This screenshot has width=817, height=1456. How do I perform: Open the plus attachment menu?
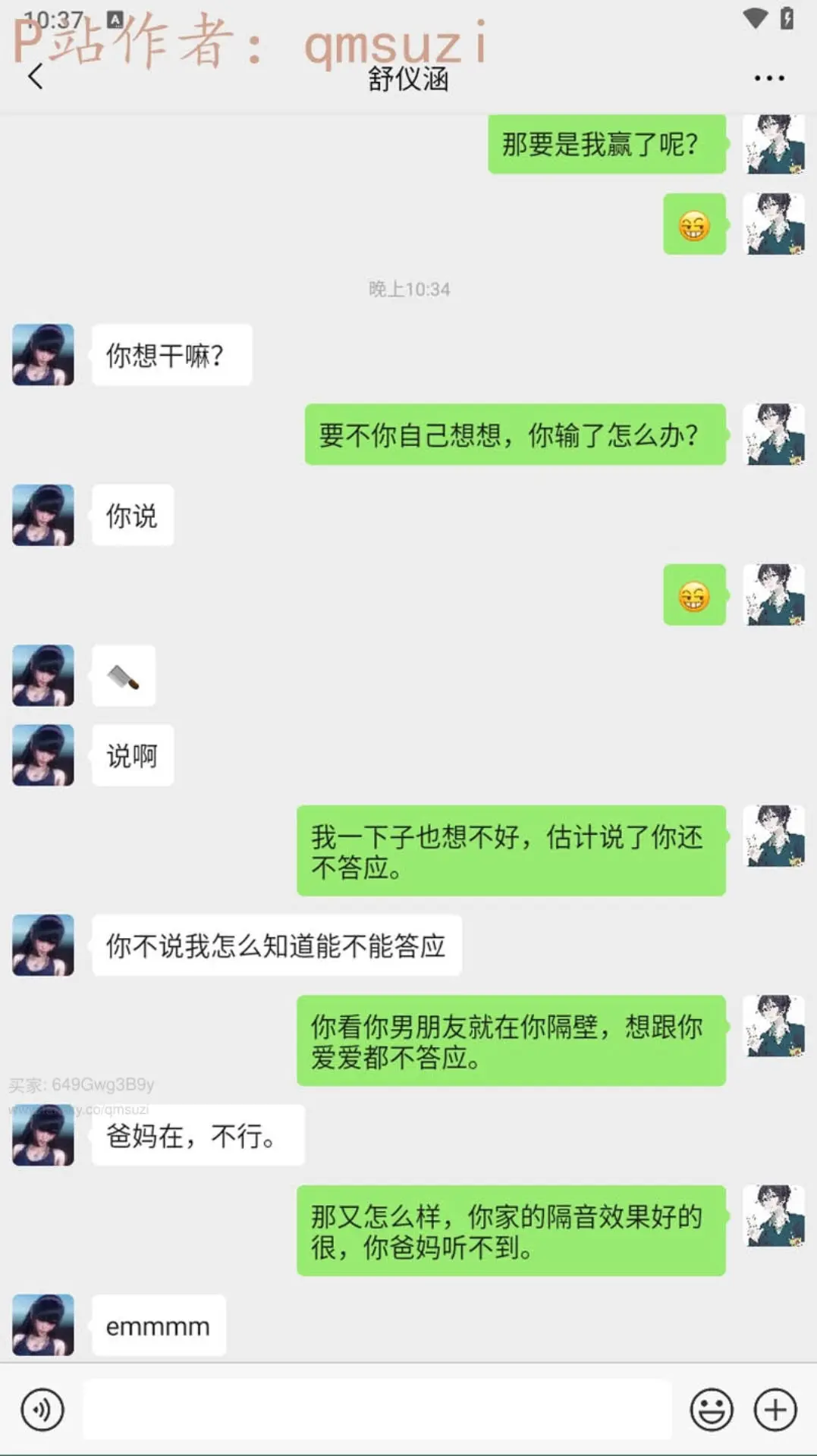tap(775, 1410)
